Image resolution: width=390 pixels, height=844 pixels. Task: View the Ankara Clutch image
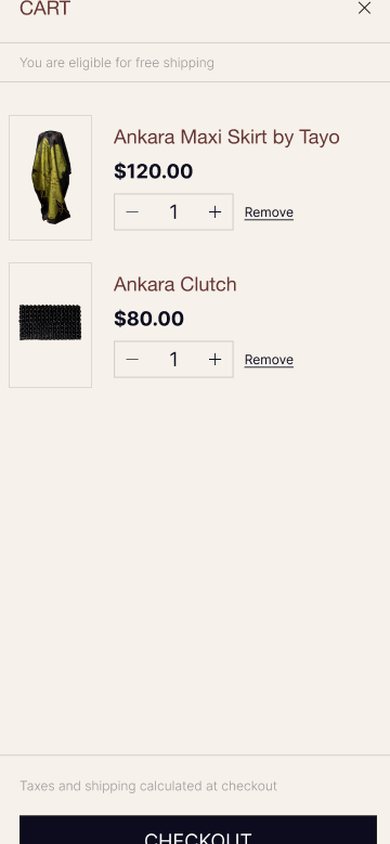click(51, 325)
